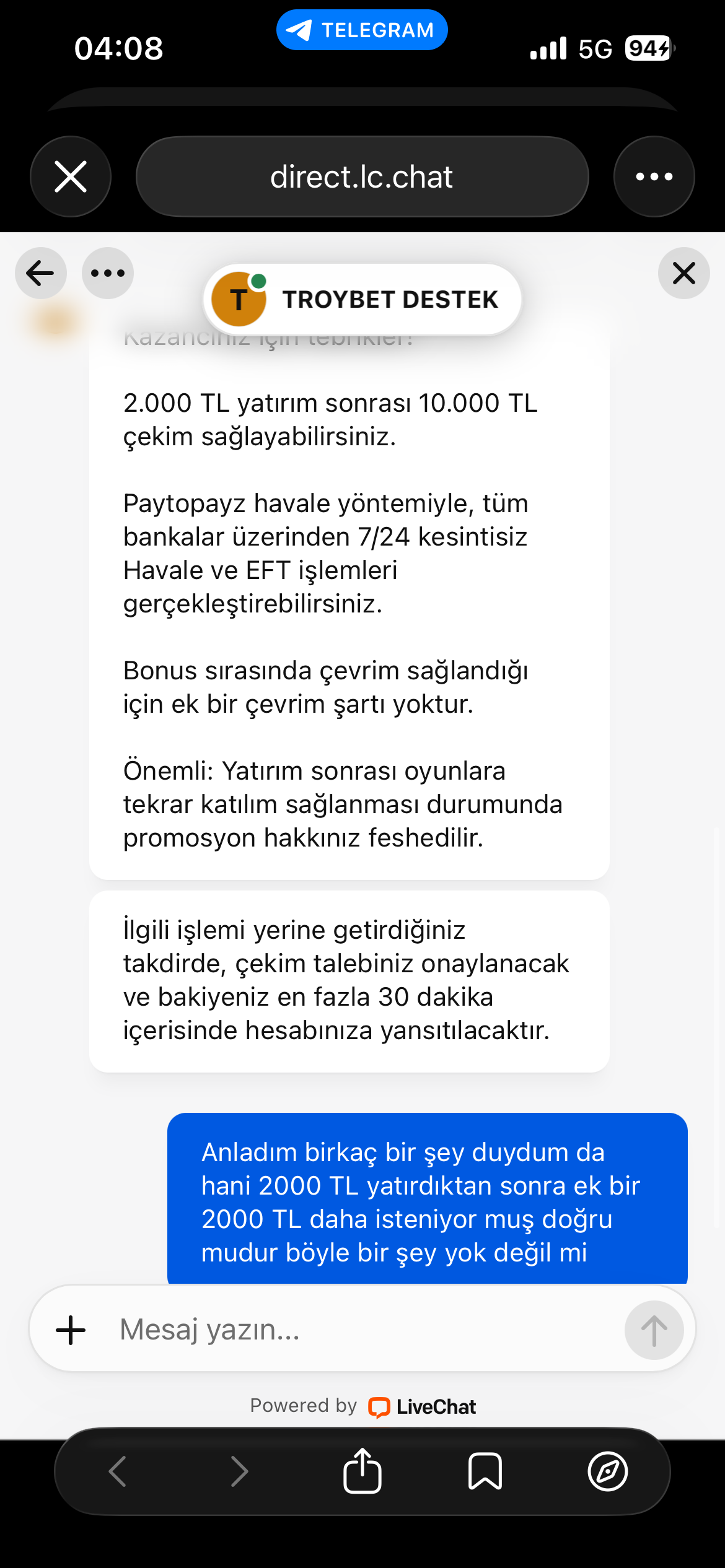Bookmark this page from the toolbar
The width and height of the screenshot is (725, 1568).
pyautogui.click(x=485, y=1471)
